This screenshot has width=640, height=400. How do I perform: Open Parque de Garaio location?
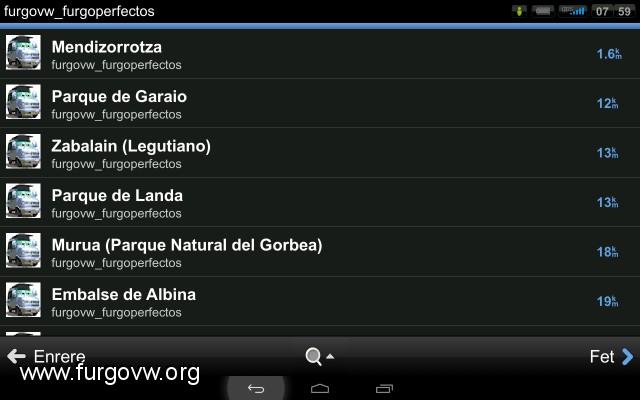(300, 104)
